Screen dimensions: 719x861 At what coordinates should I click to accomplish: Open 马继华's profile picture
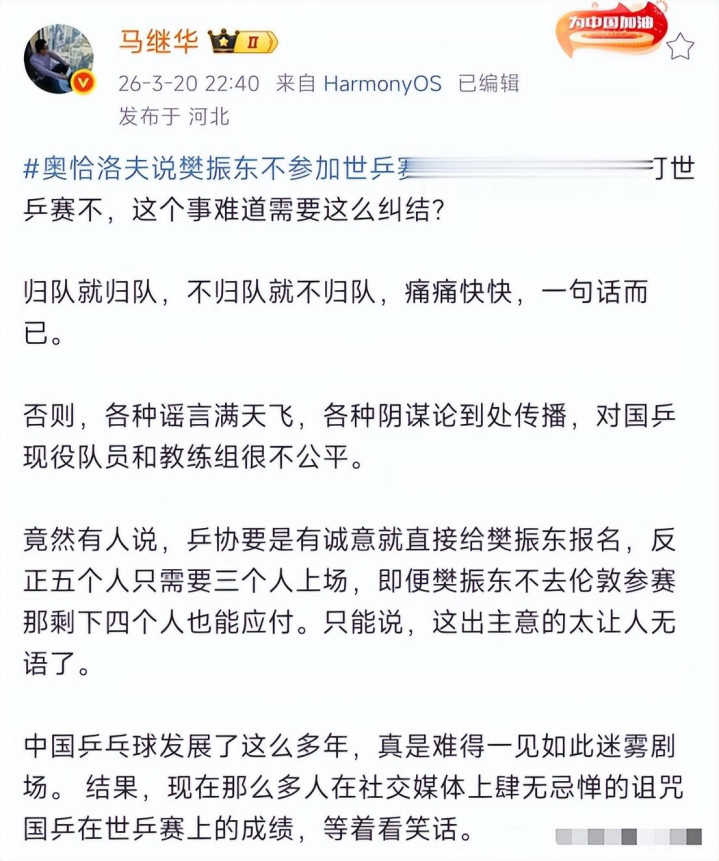[x=59, y=59]
